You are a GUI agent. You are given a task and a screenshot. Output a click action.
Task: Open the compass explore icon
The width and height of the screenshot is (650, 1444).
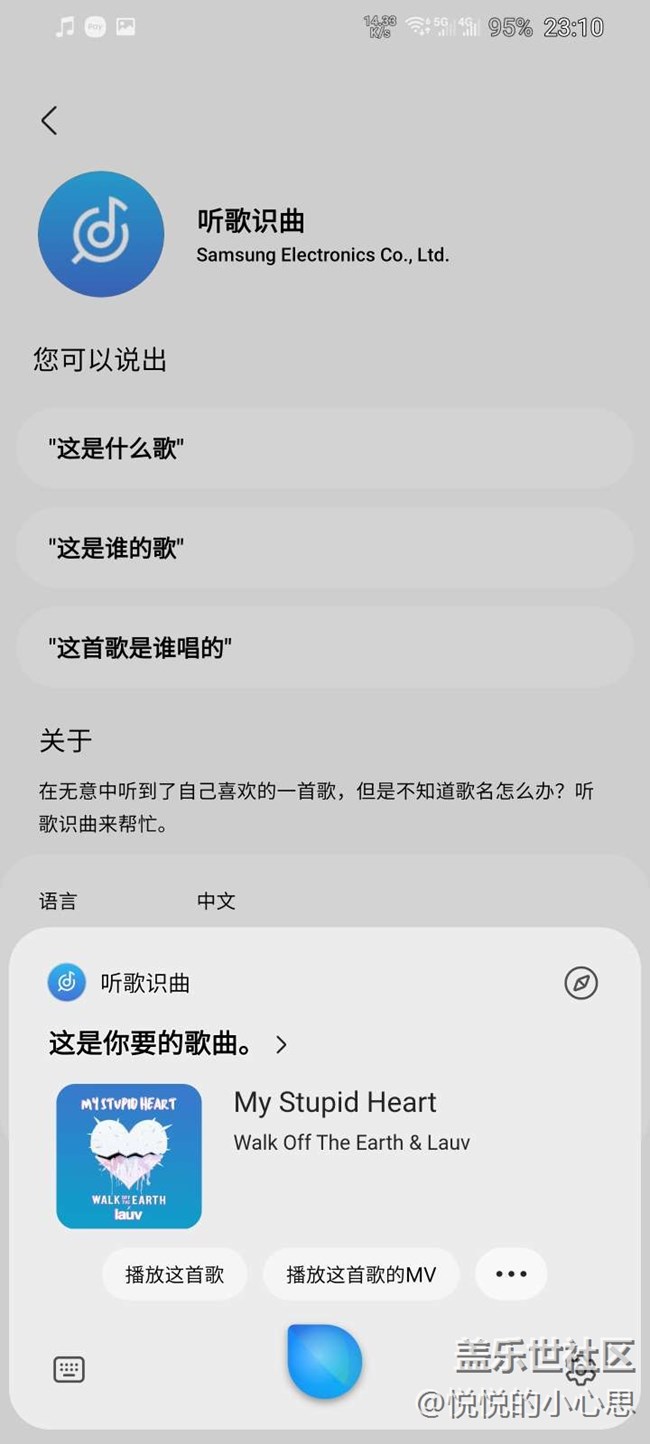click(581, 983)
